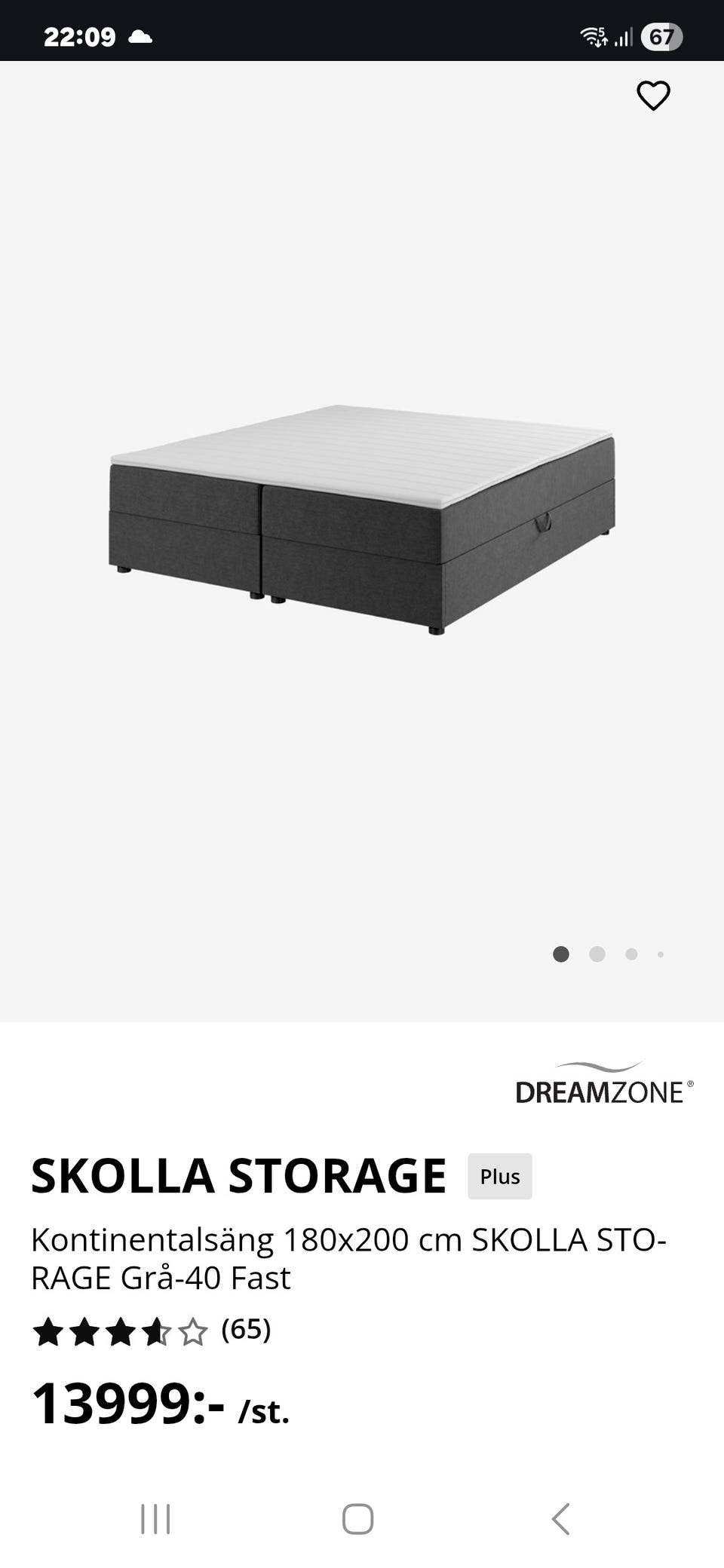Open the product image of the bed
724x1568 pixels.
pyautogui.click(x=362, y=520)
